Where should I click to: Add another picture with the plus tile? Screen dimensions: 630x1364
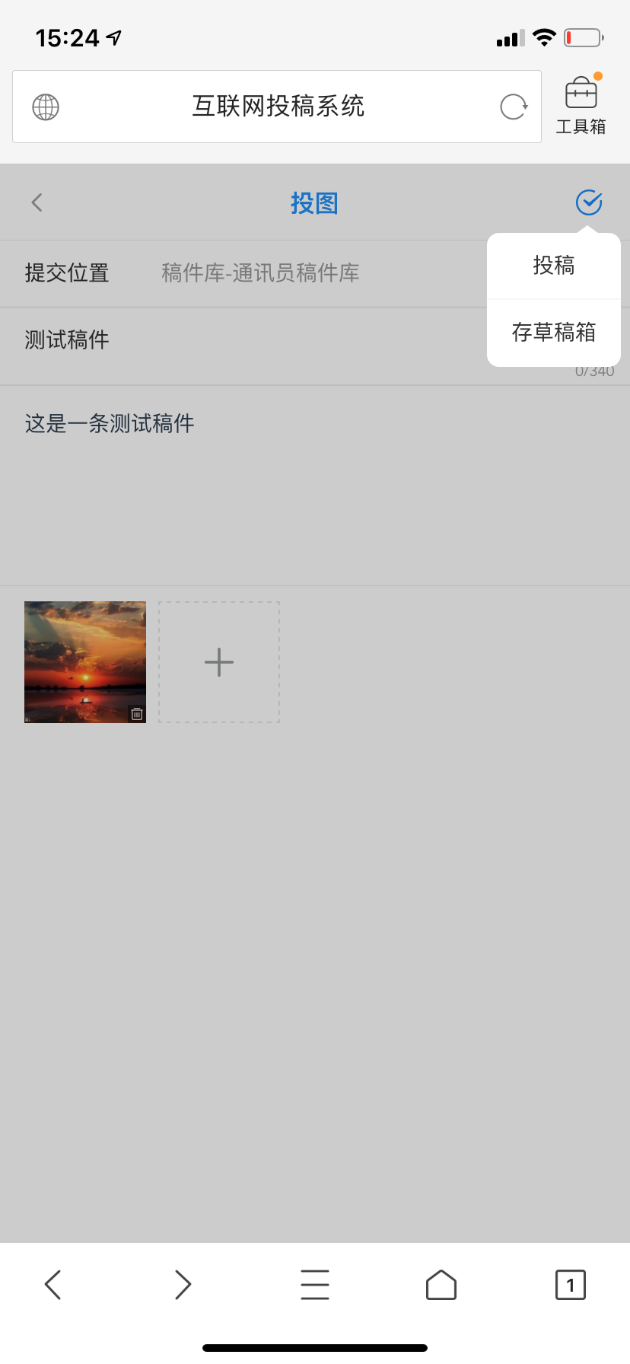[219, 662]
